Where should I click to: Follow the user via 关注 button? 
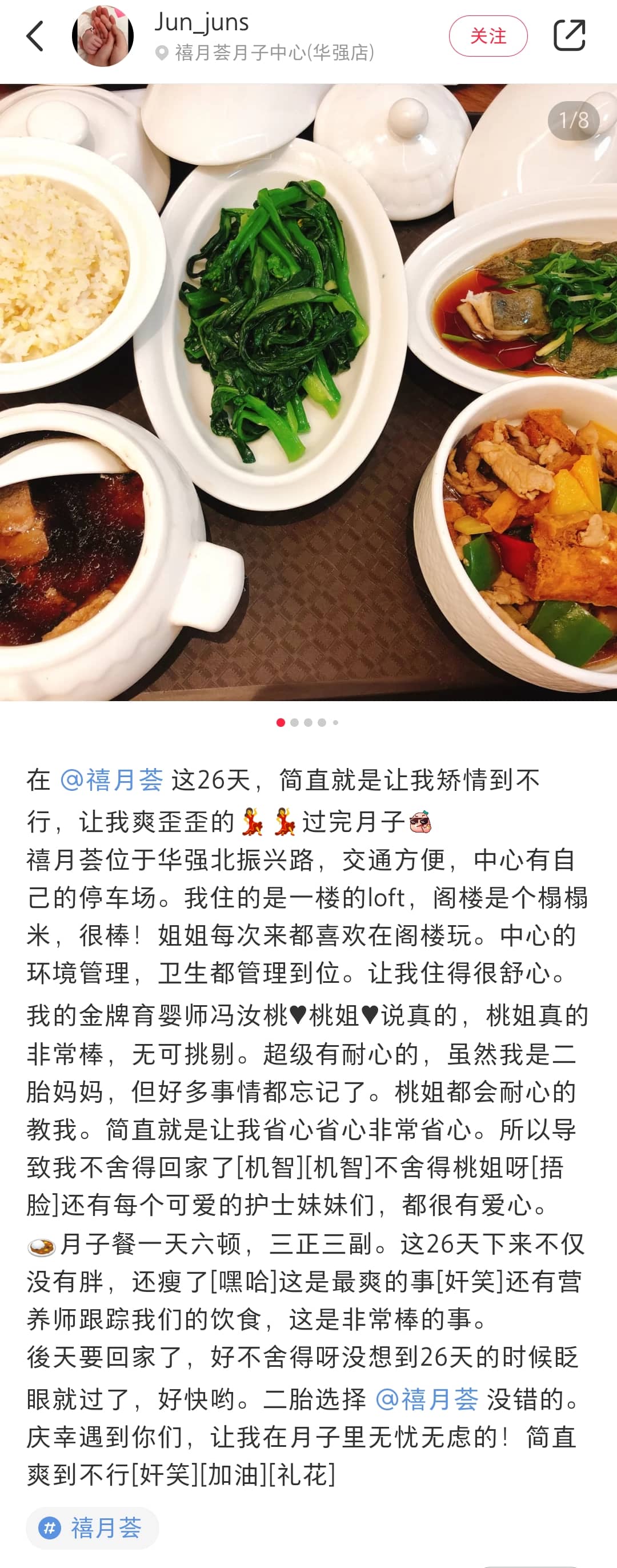tap(487, 37)
